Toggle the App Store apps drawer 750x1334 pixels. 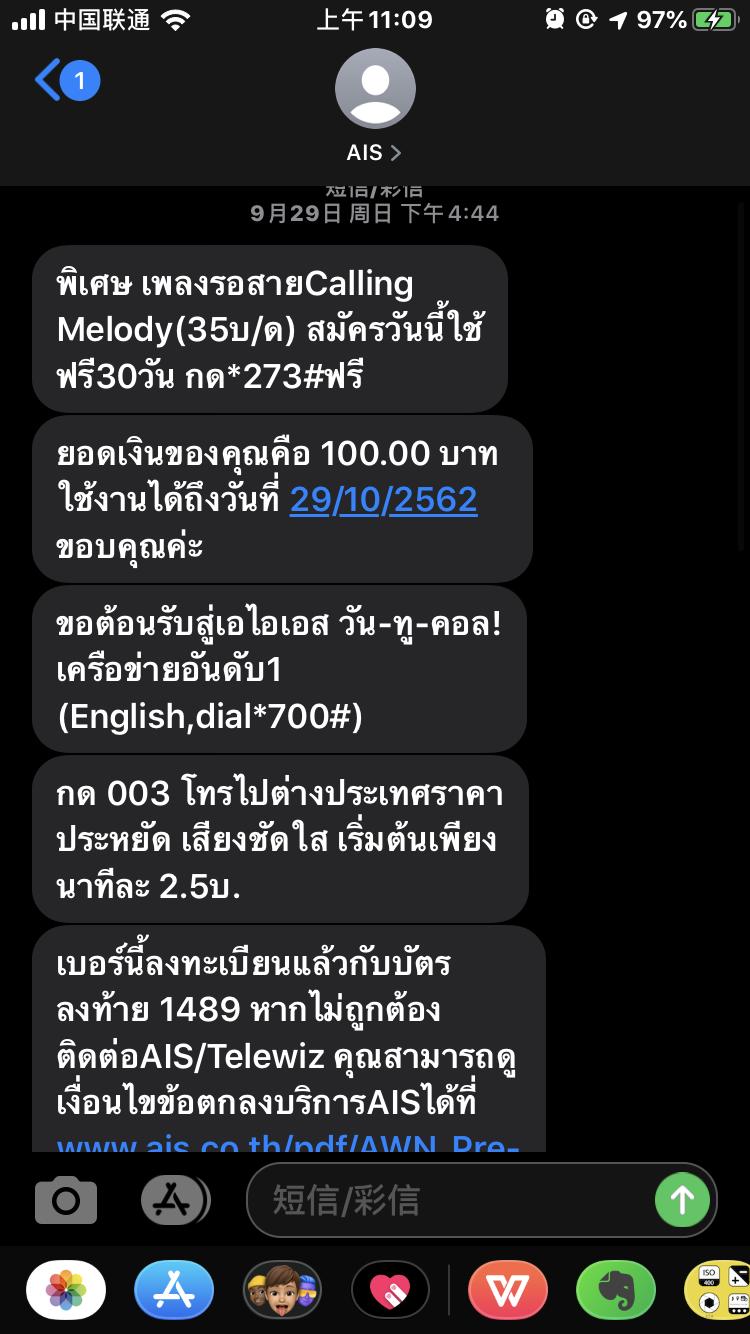174,1199
